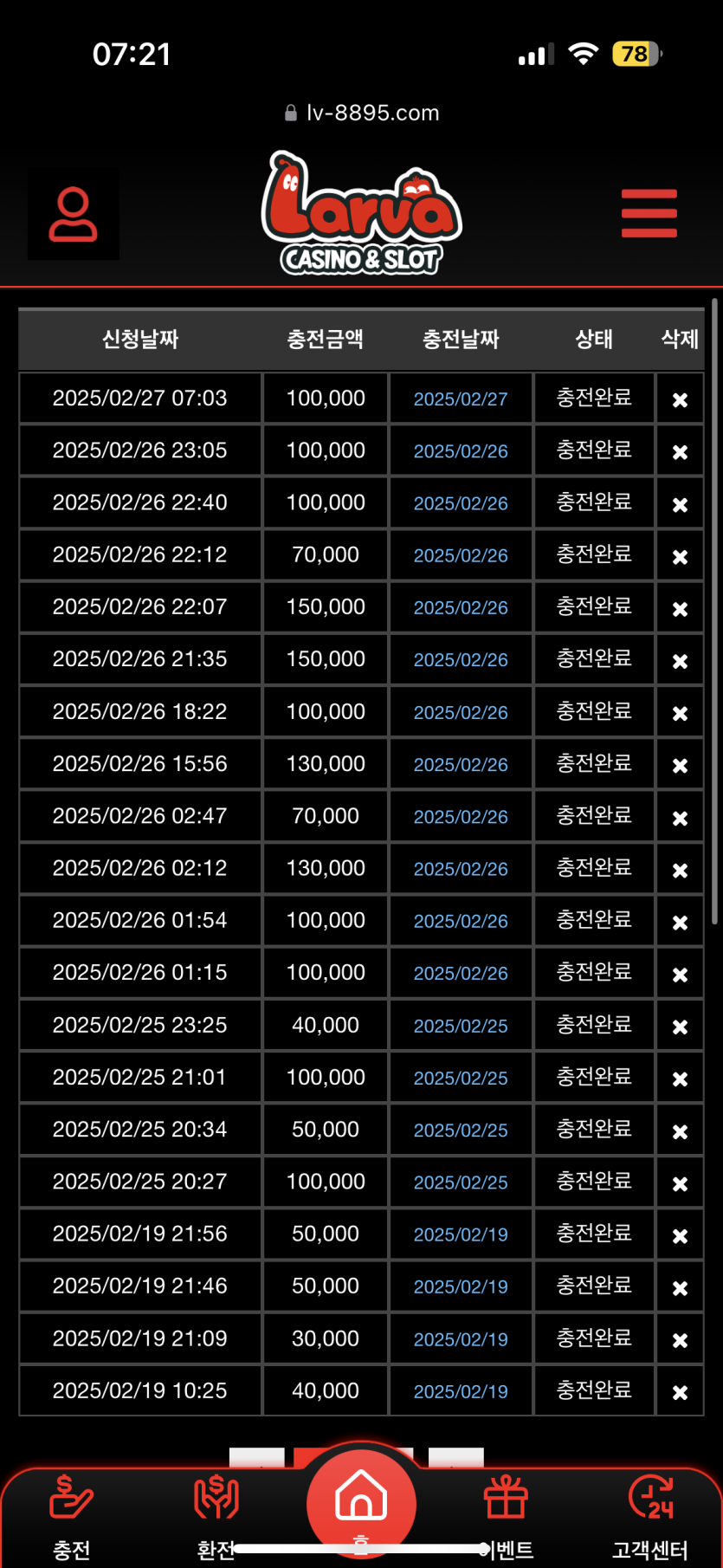The width and height of the screenshot is (723, 1568).
Task: Remove the 2025/02/19 21:56 entry
Action: (680, 1236)
